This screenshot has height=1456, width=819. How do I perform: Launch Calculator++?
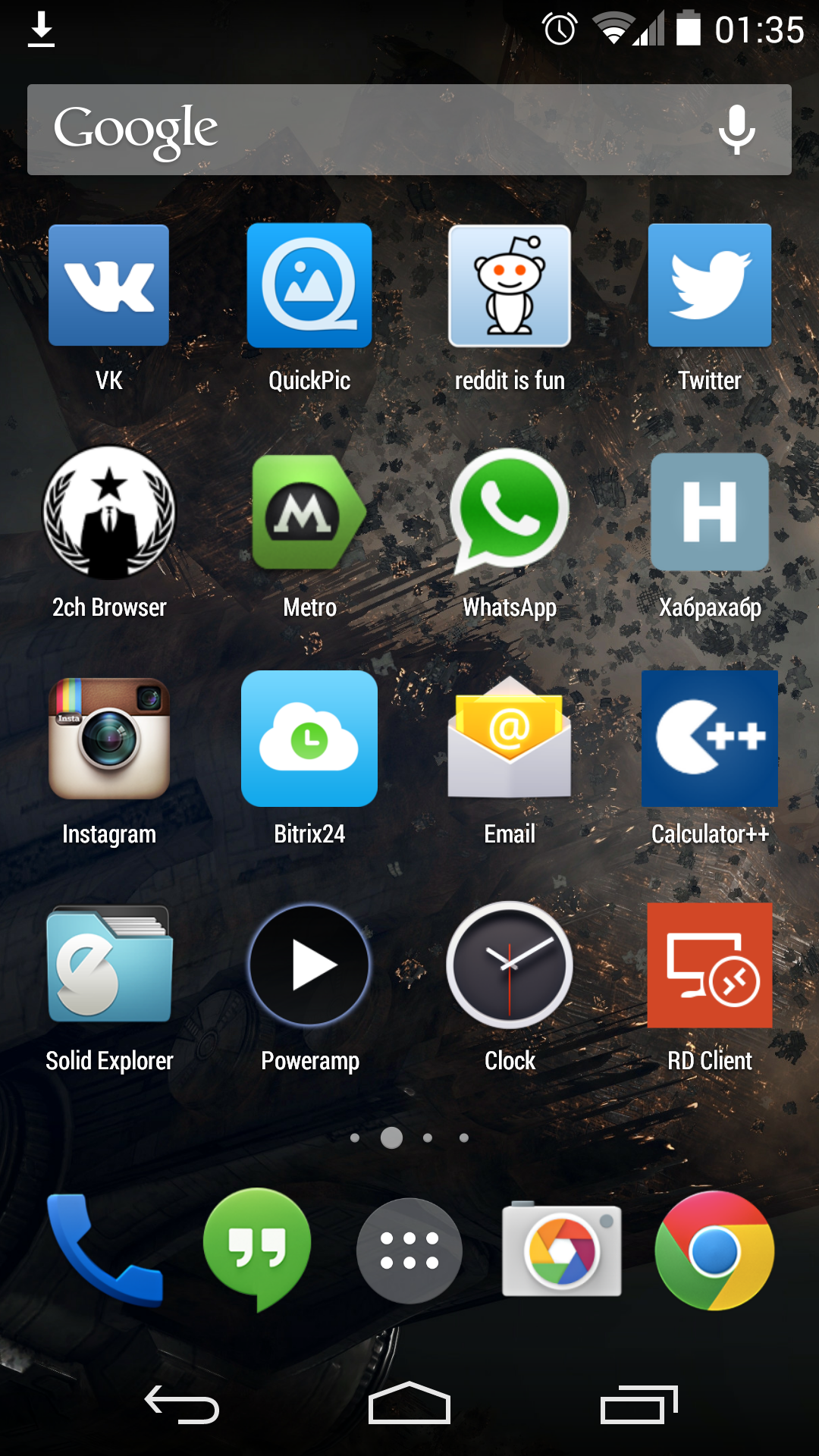coord(710,739)
